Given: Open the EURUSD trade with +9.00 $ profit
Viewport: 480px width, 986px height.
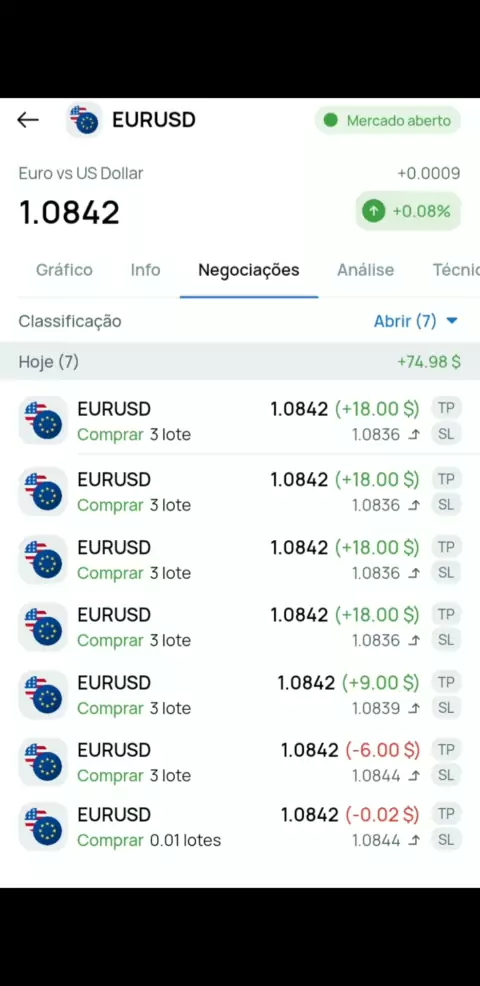Looking at the screenshot, I should 240,695.
